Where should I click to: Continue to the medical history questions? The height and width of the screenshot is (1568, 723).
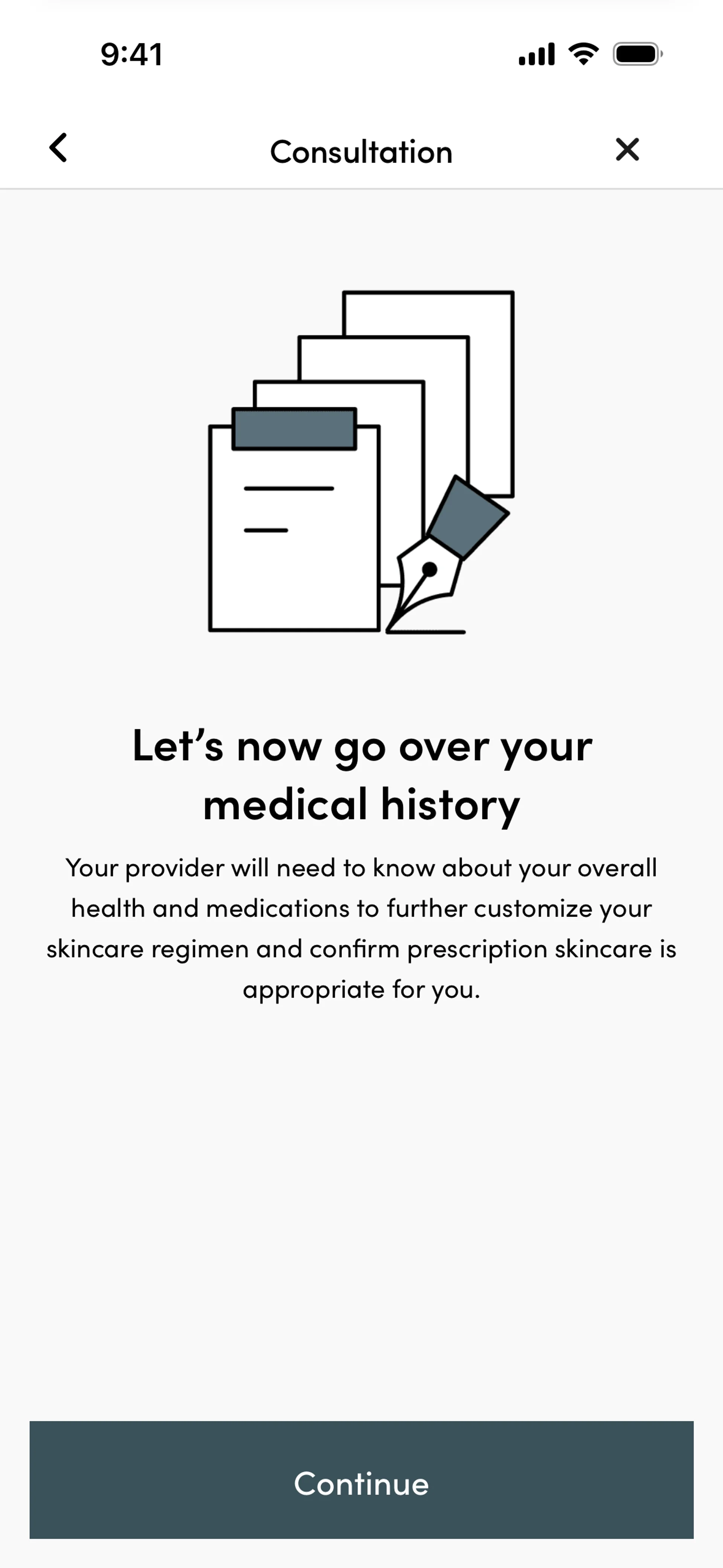tap(361, 1483)
